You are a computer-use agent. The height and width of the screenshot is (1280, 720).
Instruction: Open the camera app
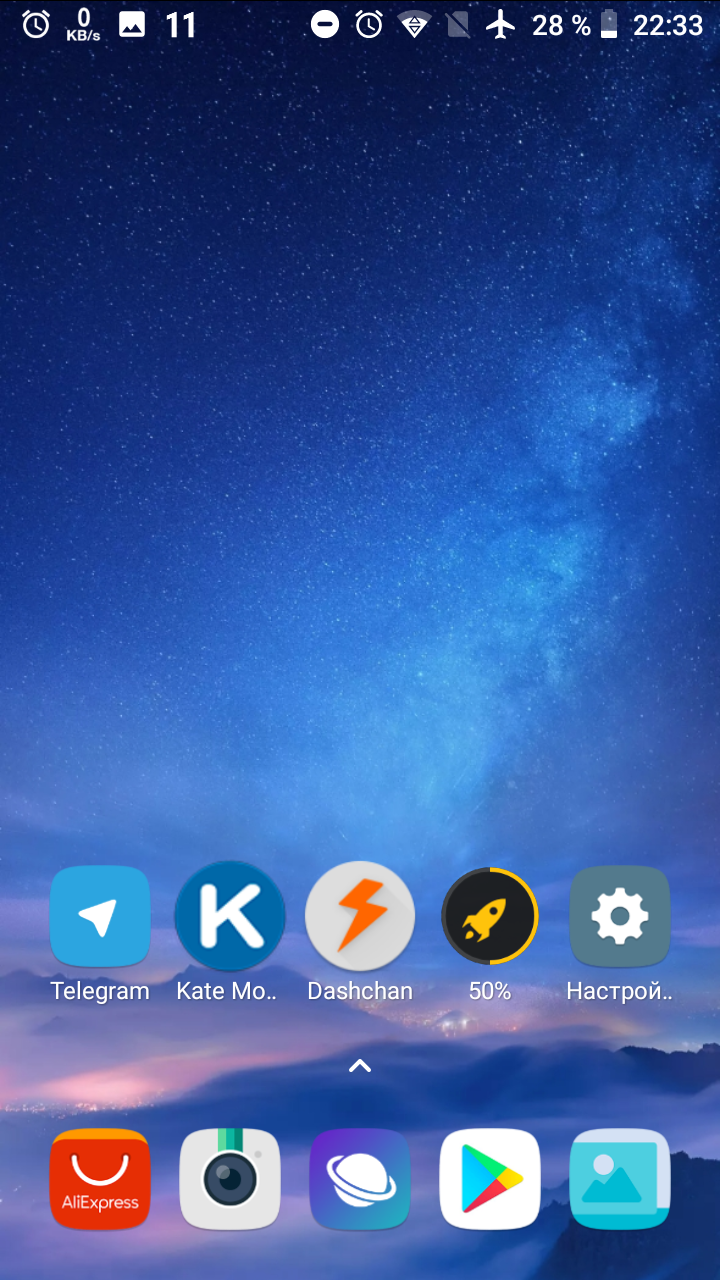pyautogui.click(x=230, y=1179)
